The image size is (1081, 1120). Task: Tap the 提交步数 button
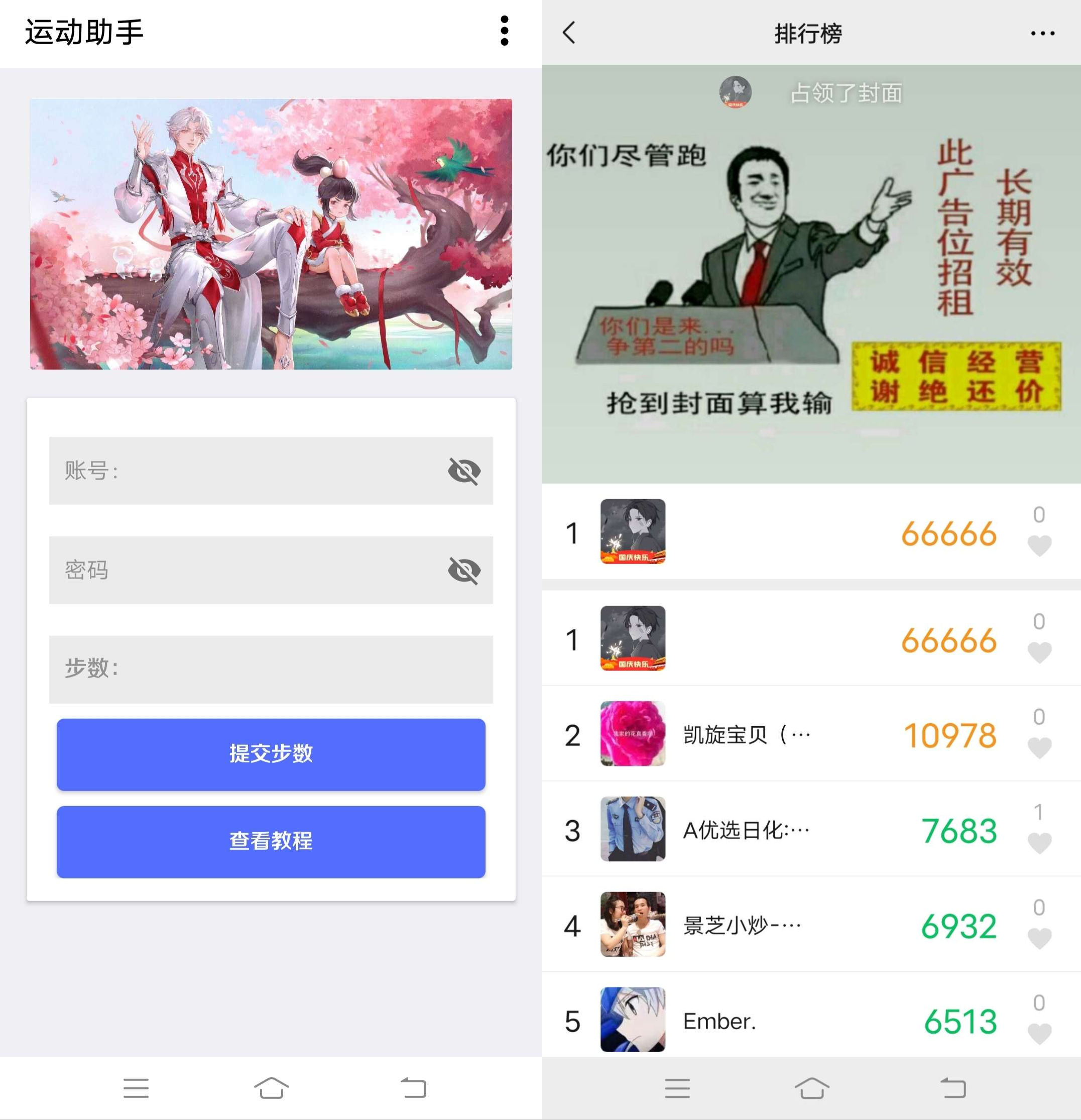(x=271, y=754)
